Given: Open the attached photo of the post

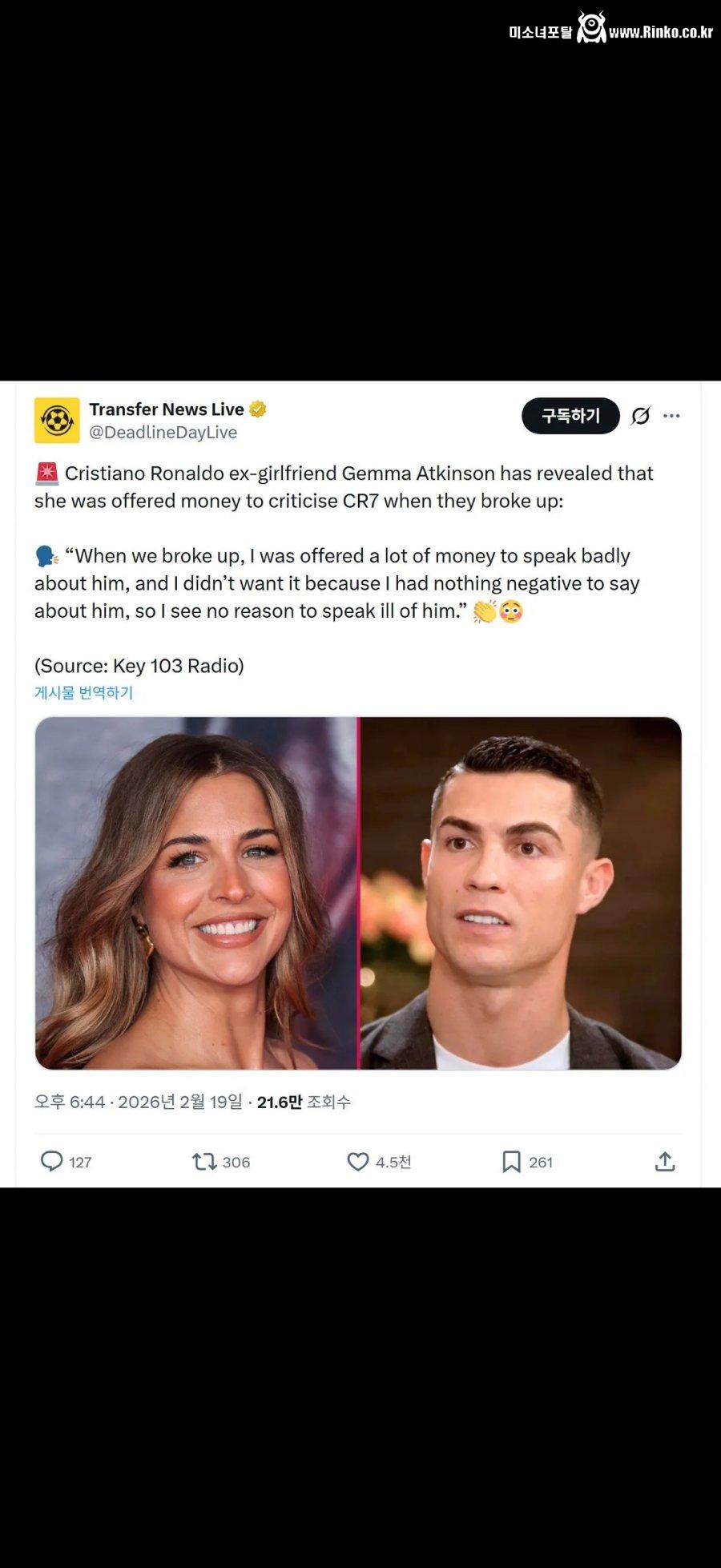Looking at the screenshot, I should (358, 893).
